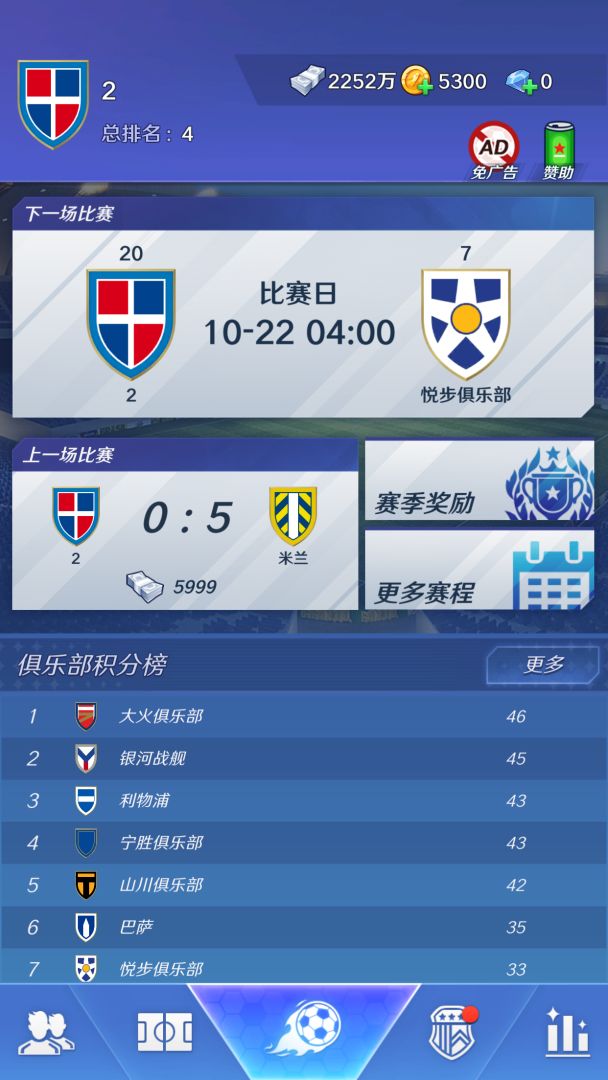Switch to the statistics chart tab
Image resolution: width=608 pixels, height=1080 pixels.
[x=567, y=1031]
